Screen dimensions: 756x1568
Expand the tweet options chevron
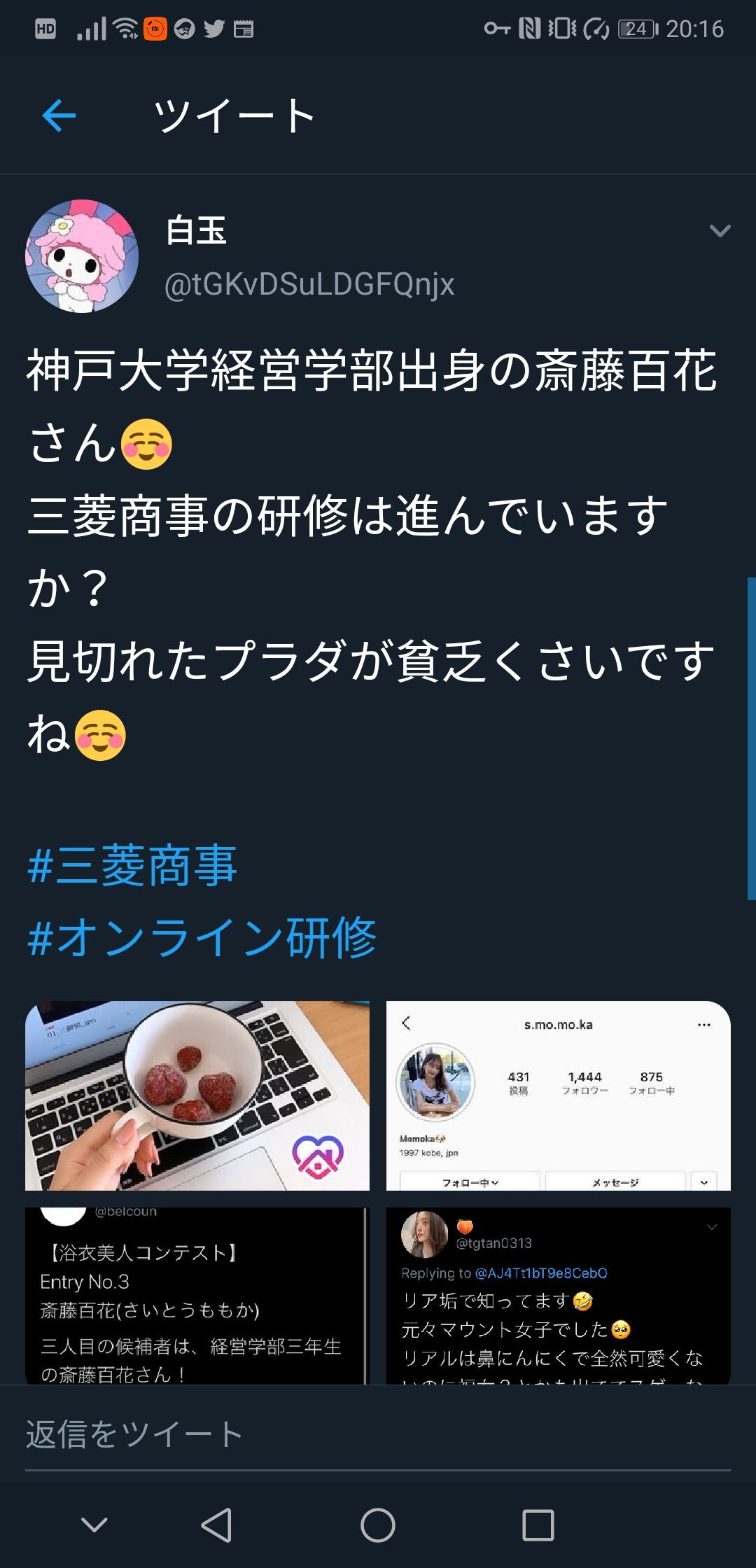click(720, 230)
